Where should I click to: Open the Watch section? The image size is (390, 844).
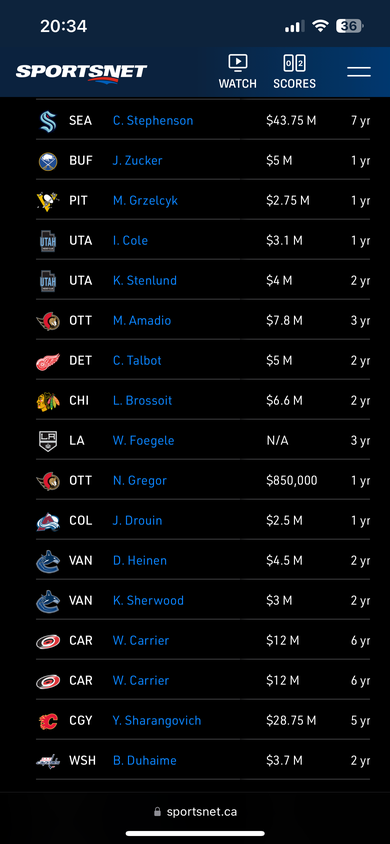point(237,72)
